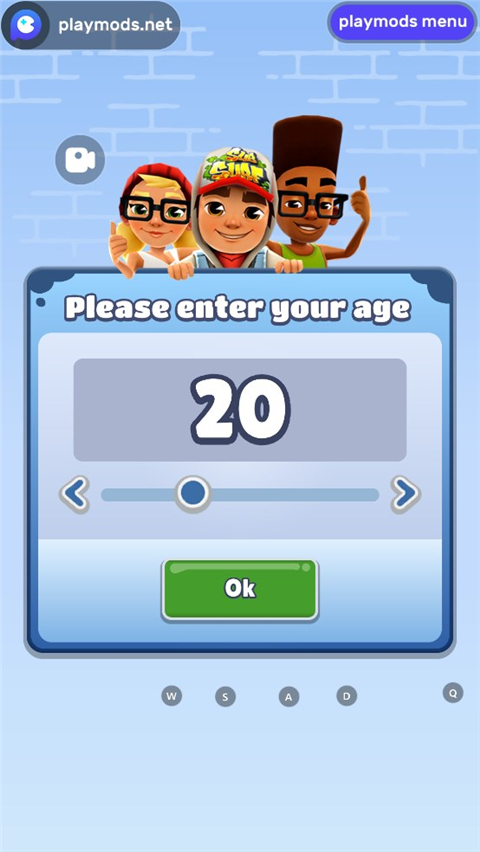Screen dimensions: 480x852
Task: Open the playmods menu
Action: pos(402,22)
